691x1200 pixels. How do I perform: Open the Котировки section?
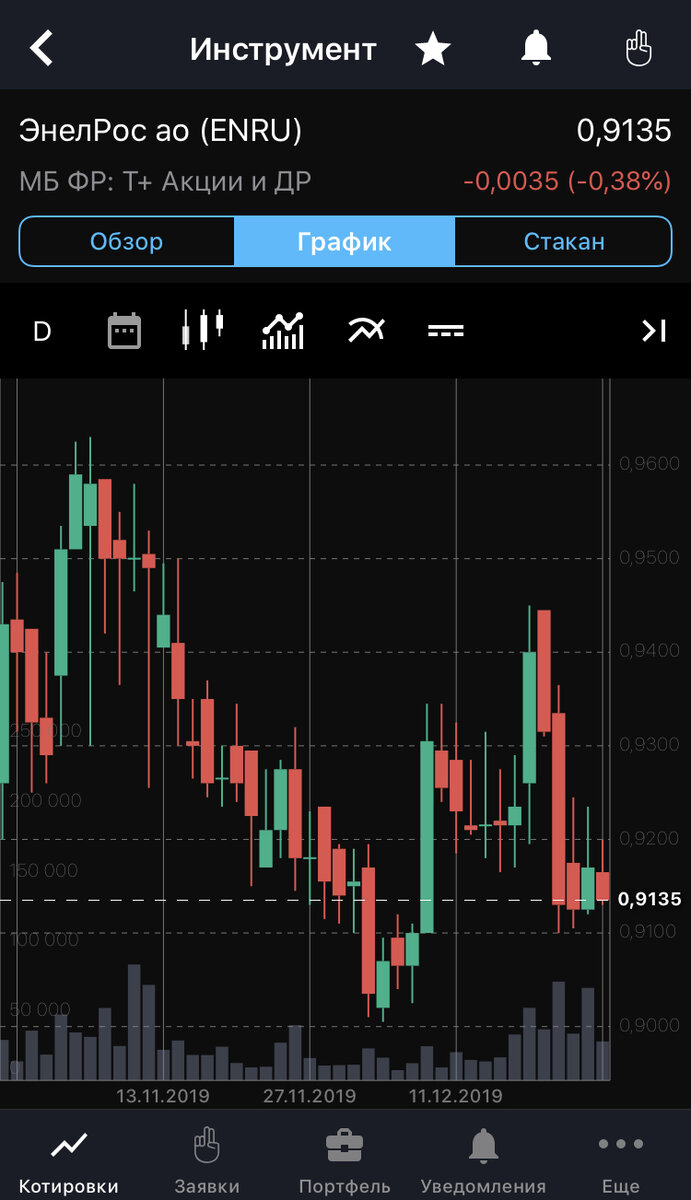(x=68, y=1160)
